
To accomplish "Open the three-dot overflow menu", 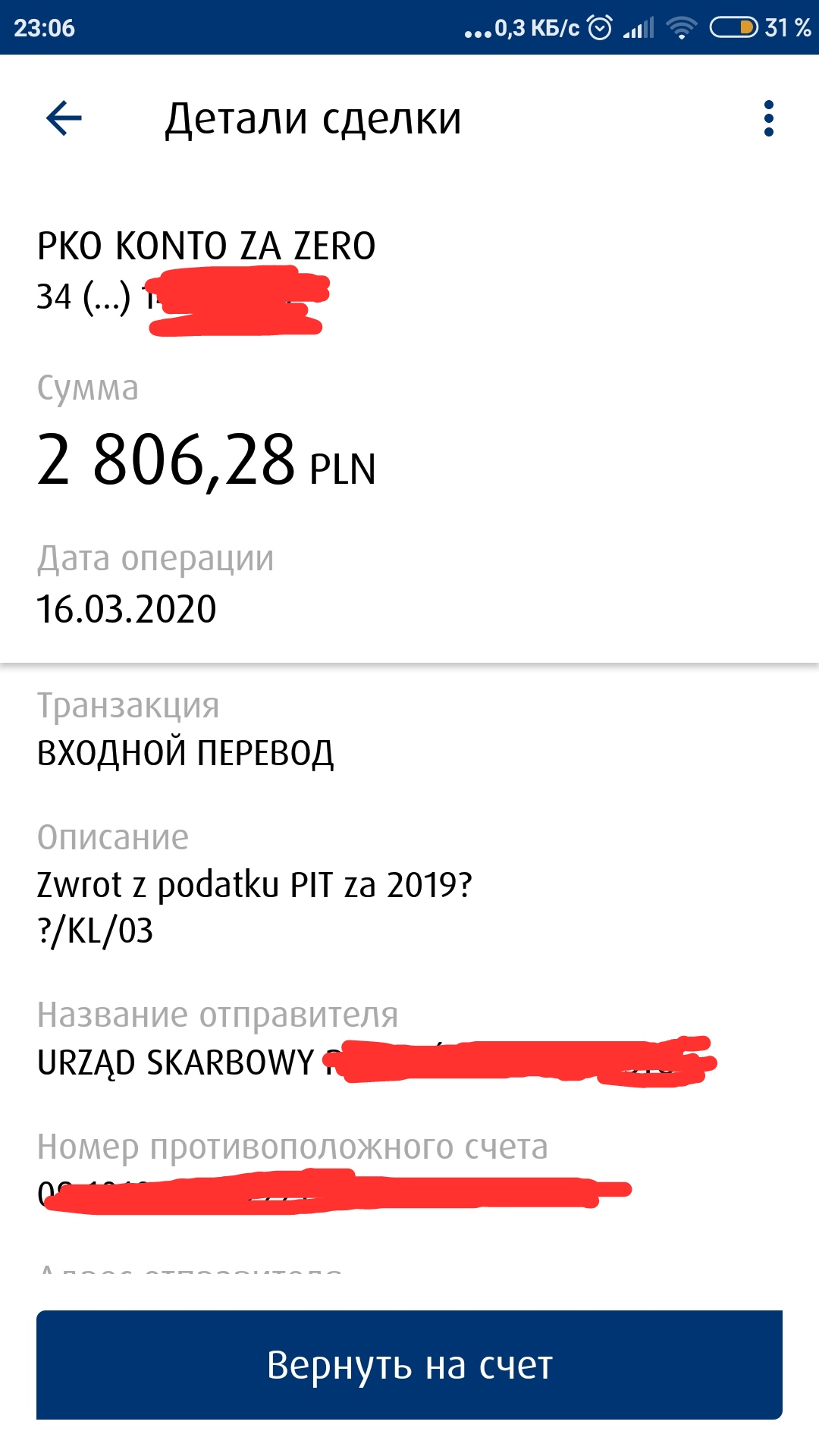I will (x=768, y=118).
